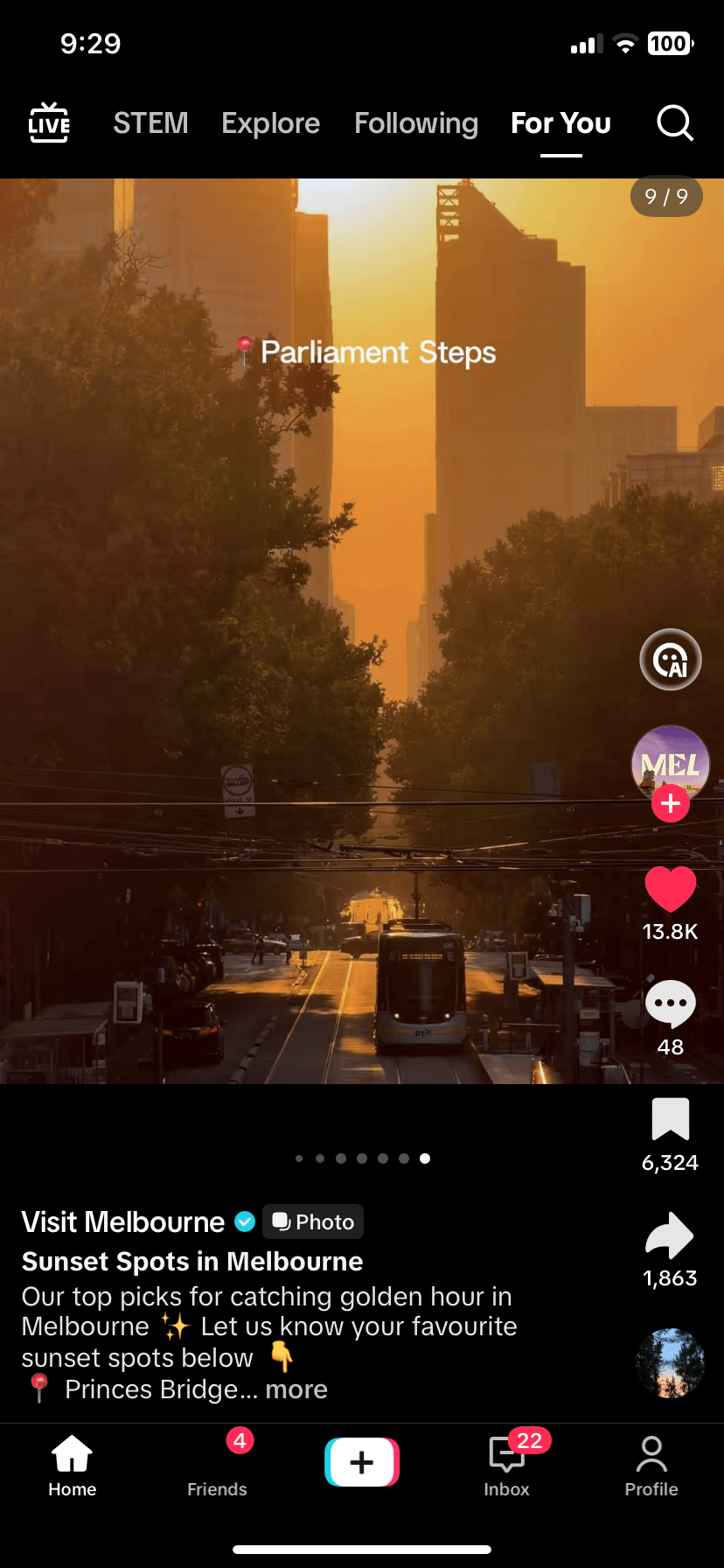724x1568 pixels.
Task: Like the post with the heart
Action: coord(671,890)
